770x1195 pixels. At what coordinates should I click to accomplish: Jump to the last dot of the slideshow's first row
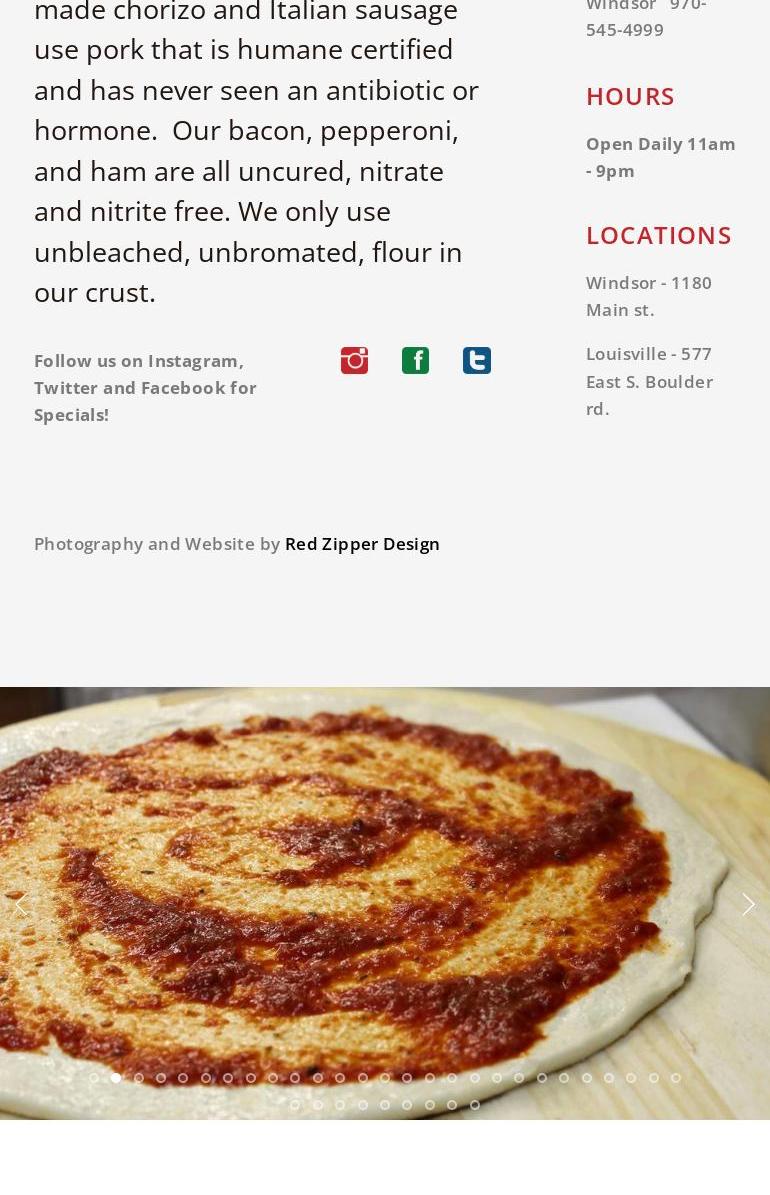pos(676,1078)
